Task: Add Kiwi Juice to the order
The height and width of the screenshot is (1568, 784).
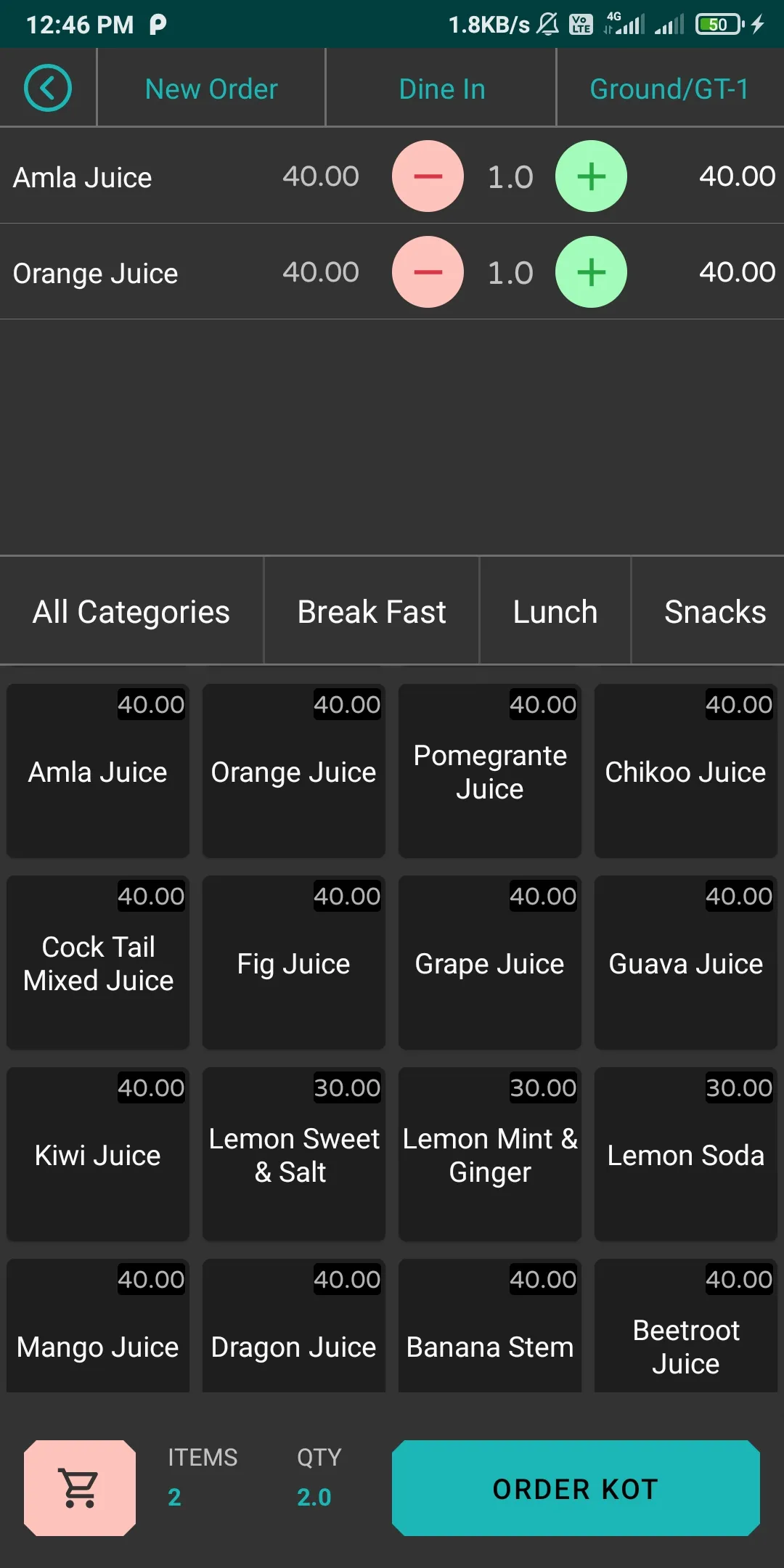Action: tap(98, 1154)
